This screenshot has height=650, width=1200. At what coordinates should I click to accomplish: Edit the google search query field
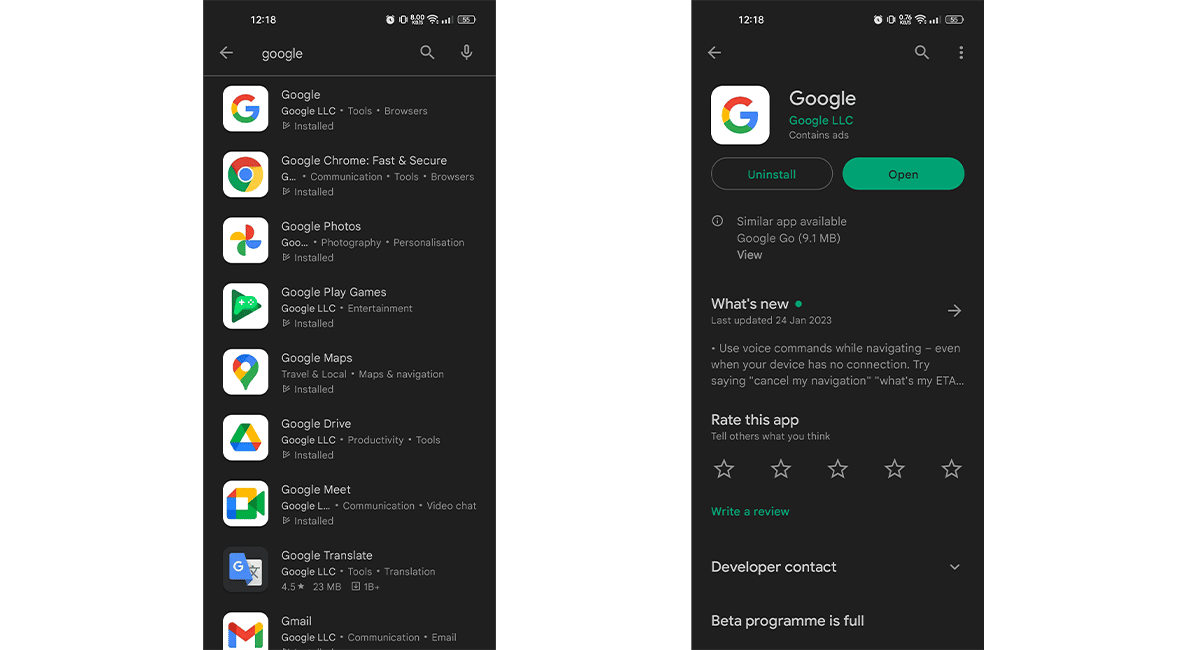coord(330,54)
